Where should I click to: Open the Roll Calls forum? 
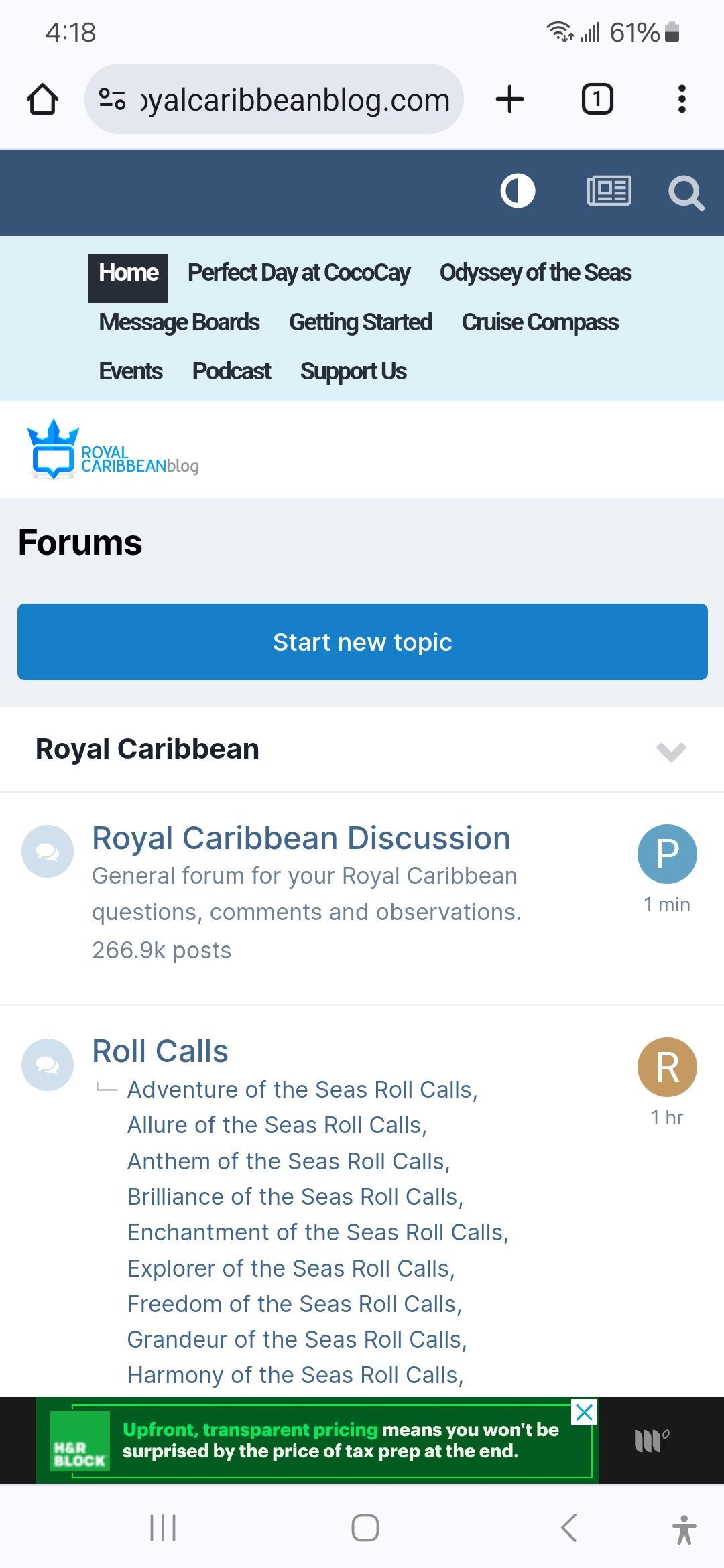tap(160, 1051)
